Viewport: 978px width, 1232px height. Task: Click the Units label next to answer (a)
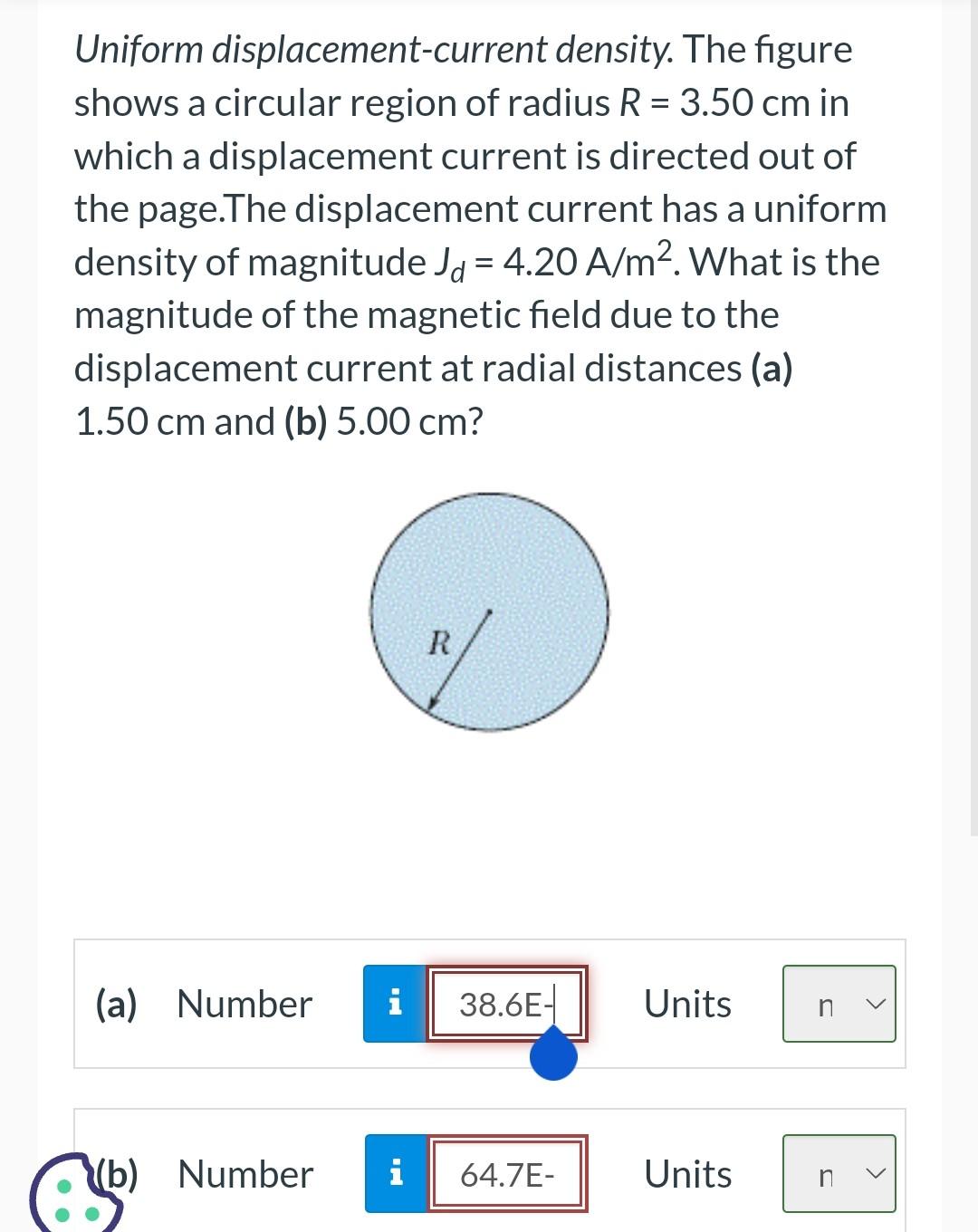pyautogui.click(x=687, y=1004)
